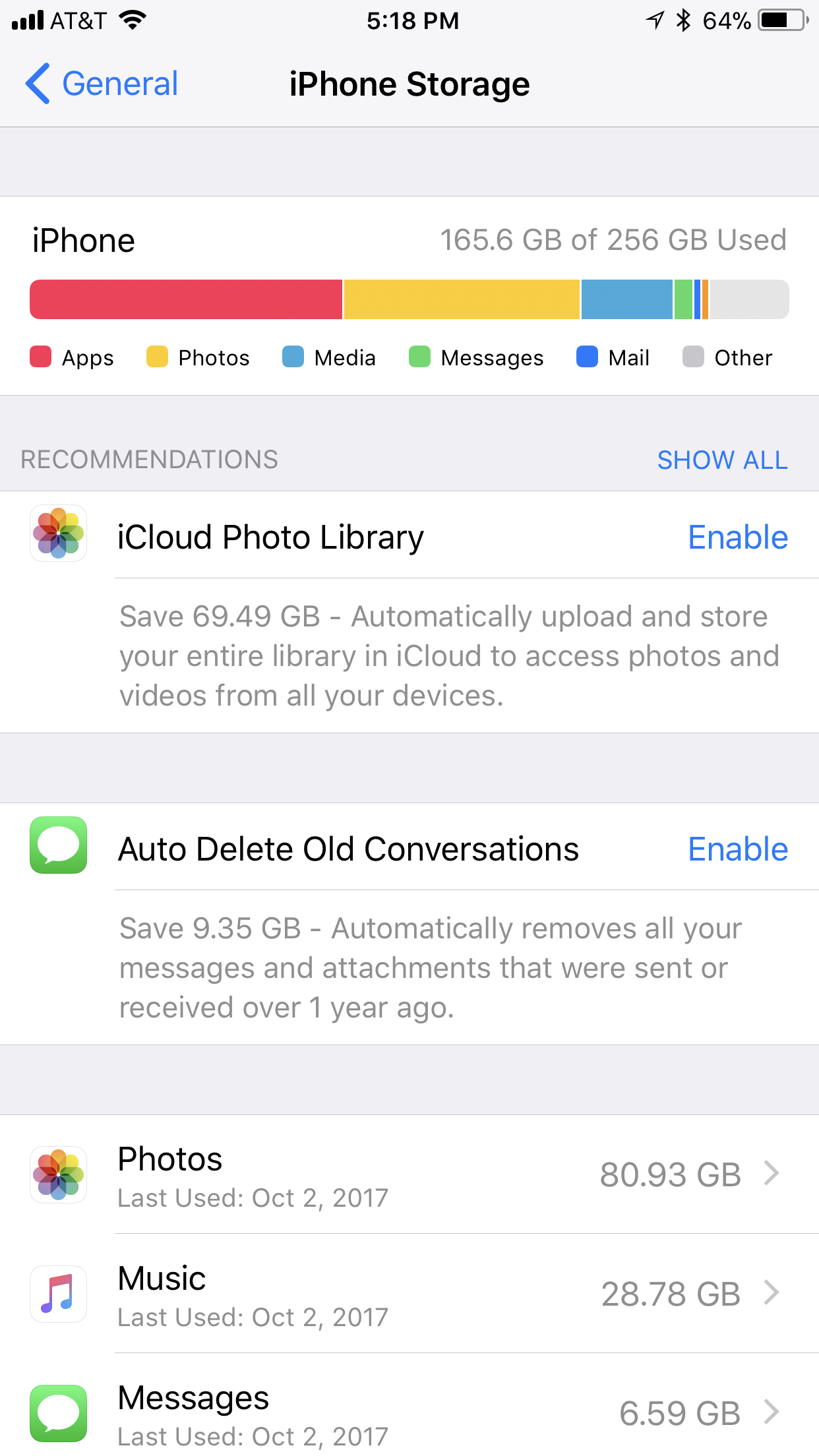
Task: Open Messages storage details
Action: point(409,1408)
